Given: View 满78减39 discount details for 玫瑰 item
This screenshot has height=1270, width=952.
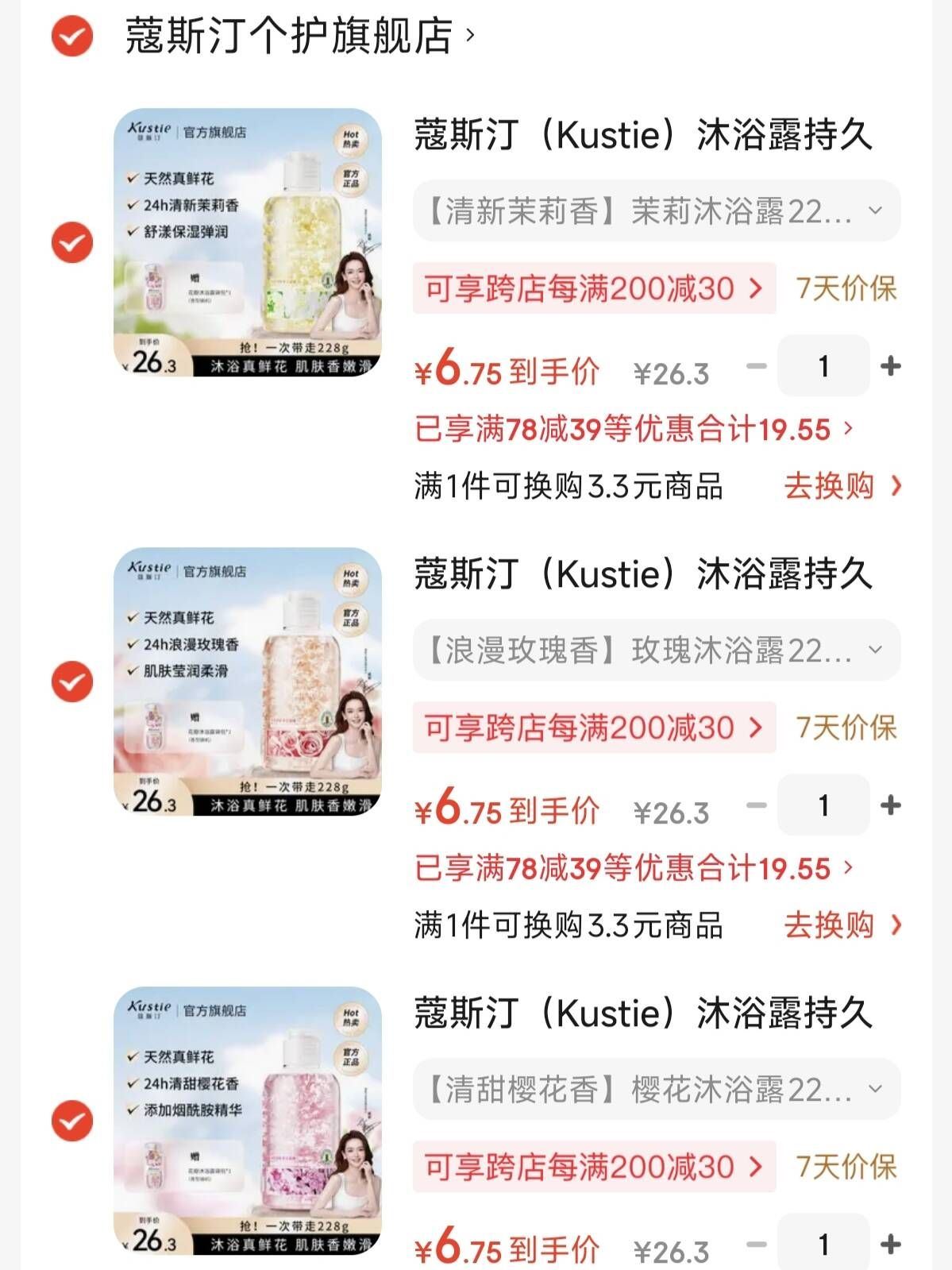Looking at the screenshot, I should coord(634,869).
